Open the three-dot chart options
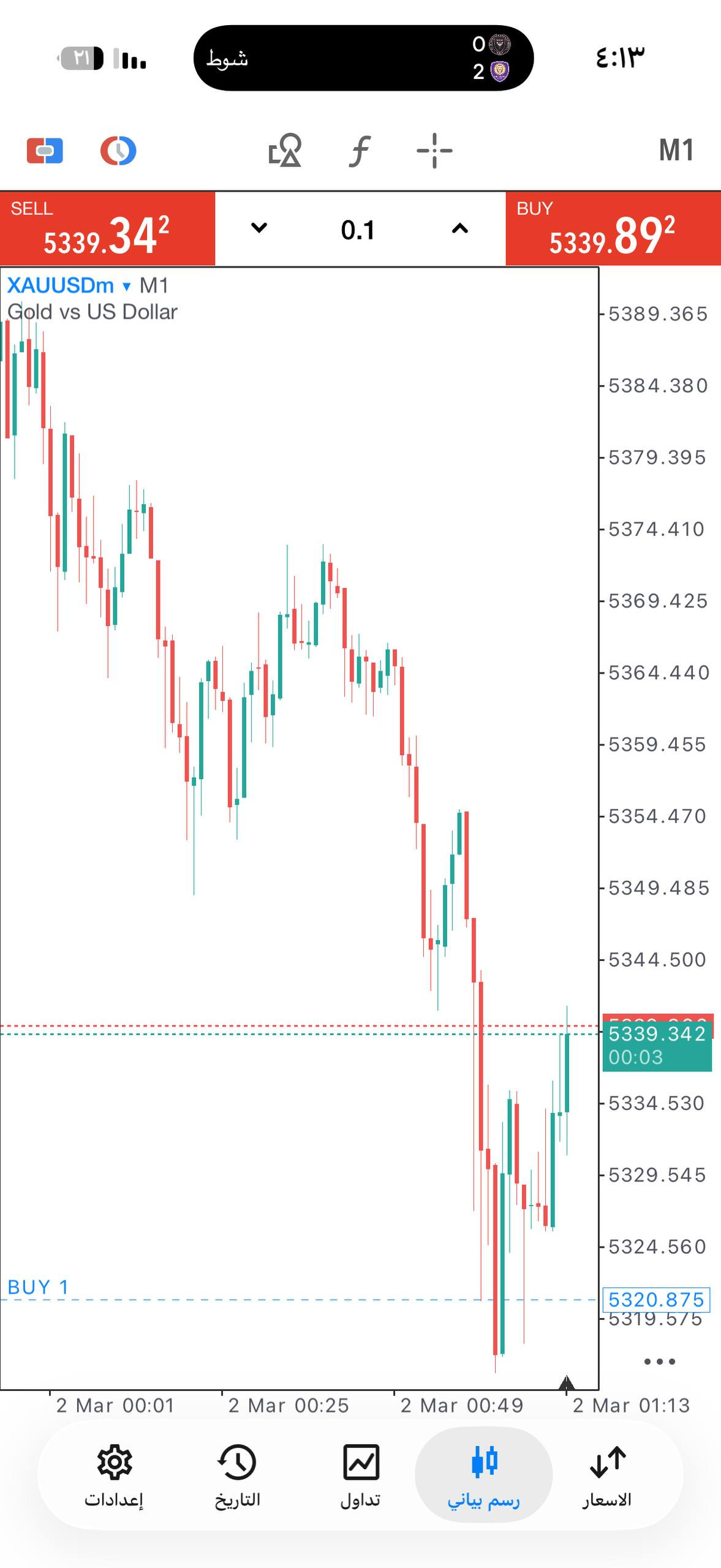The height and width of the screenshot is (1568, 721). tap(659, 1362)
